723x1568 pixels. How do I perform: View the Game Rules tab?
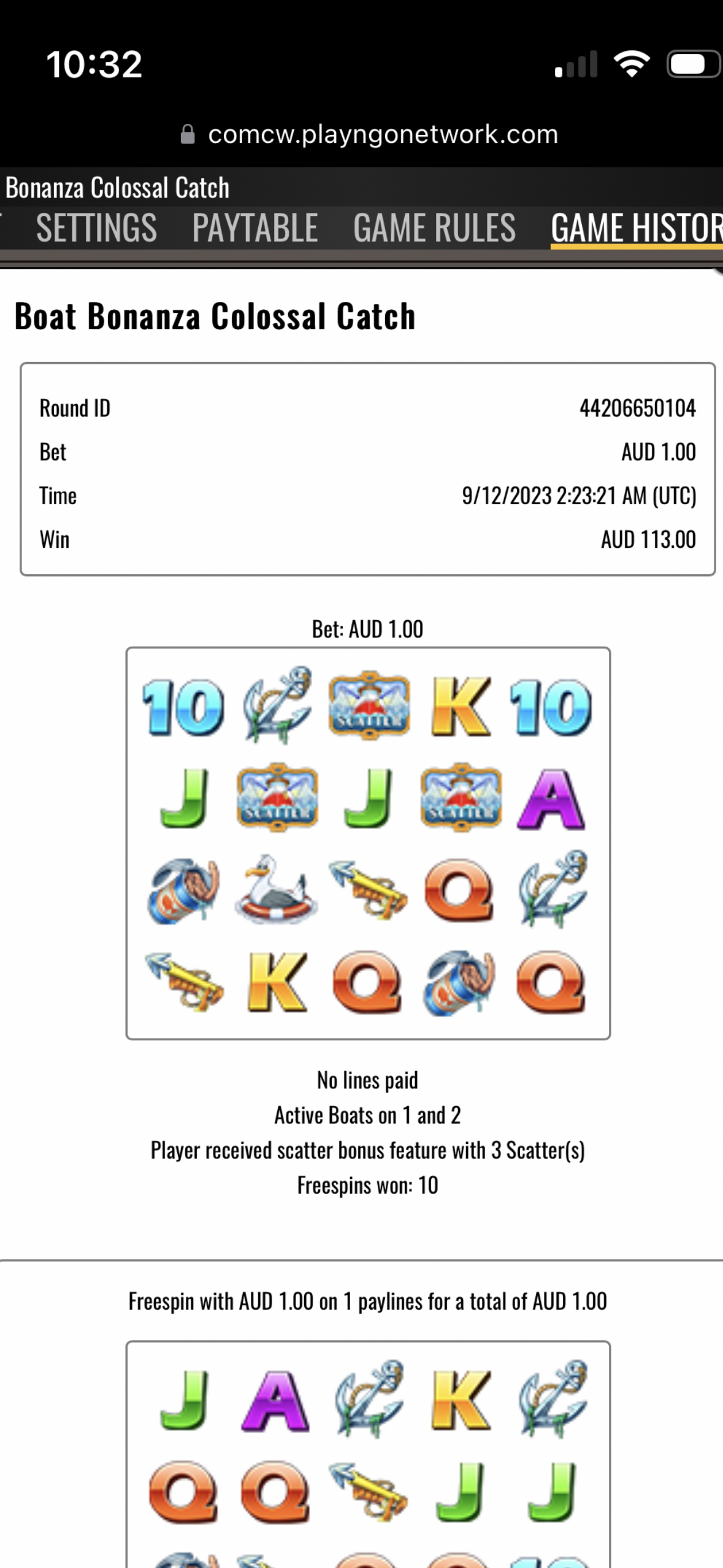434,228
